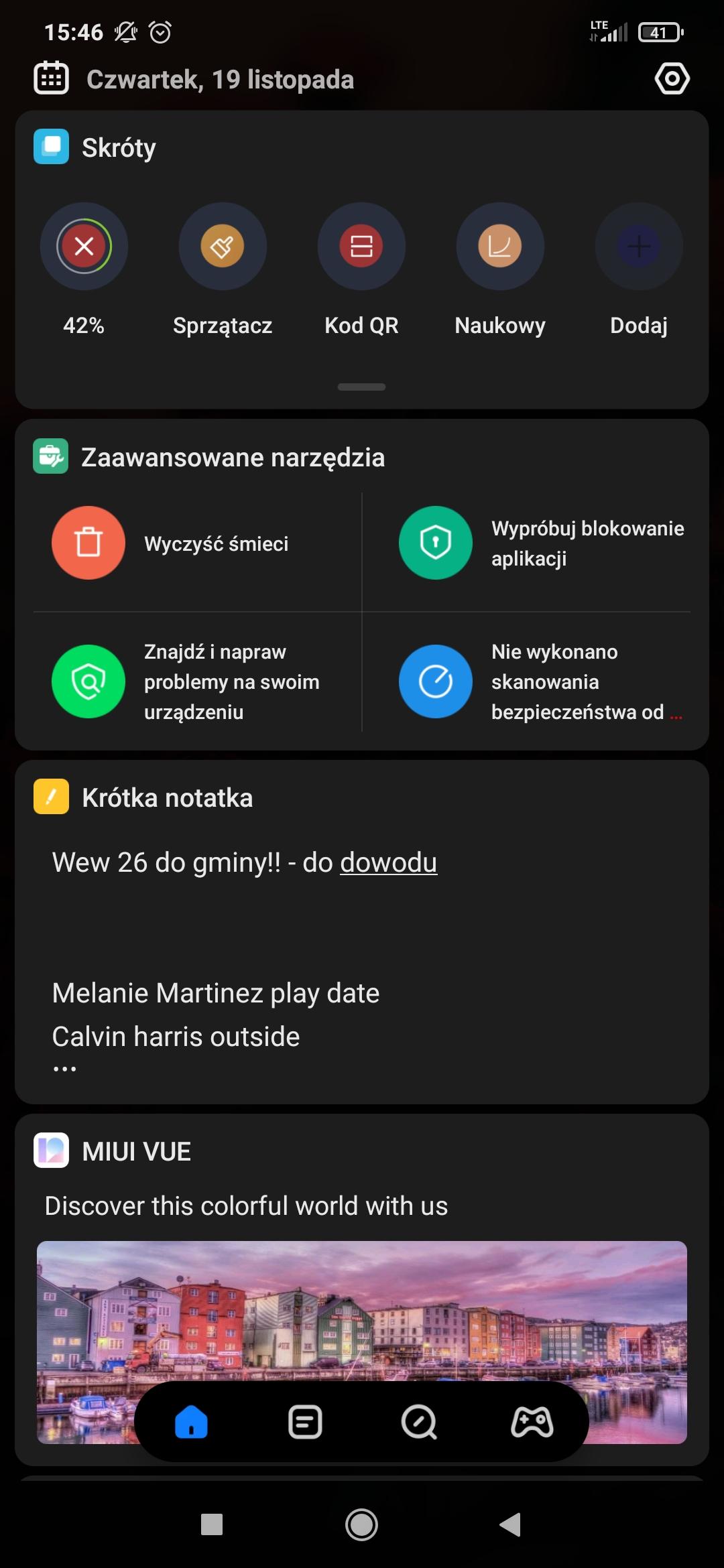
Task: Open the Naukowy calculator shortcut
Action: [500, 247]
